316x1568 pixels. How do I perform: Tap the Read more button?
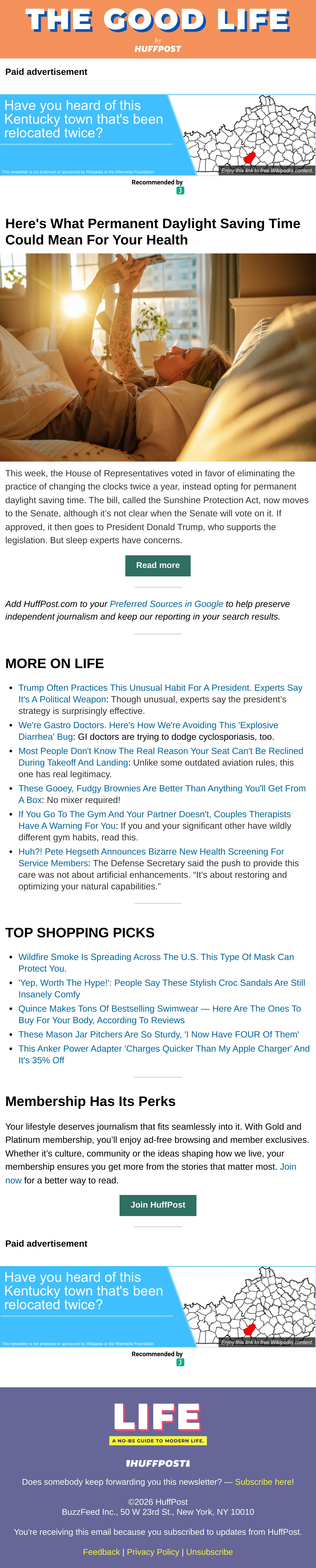click(158, 566)
